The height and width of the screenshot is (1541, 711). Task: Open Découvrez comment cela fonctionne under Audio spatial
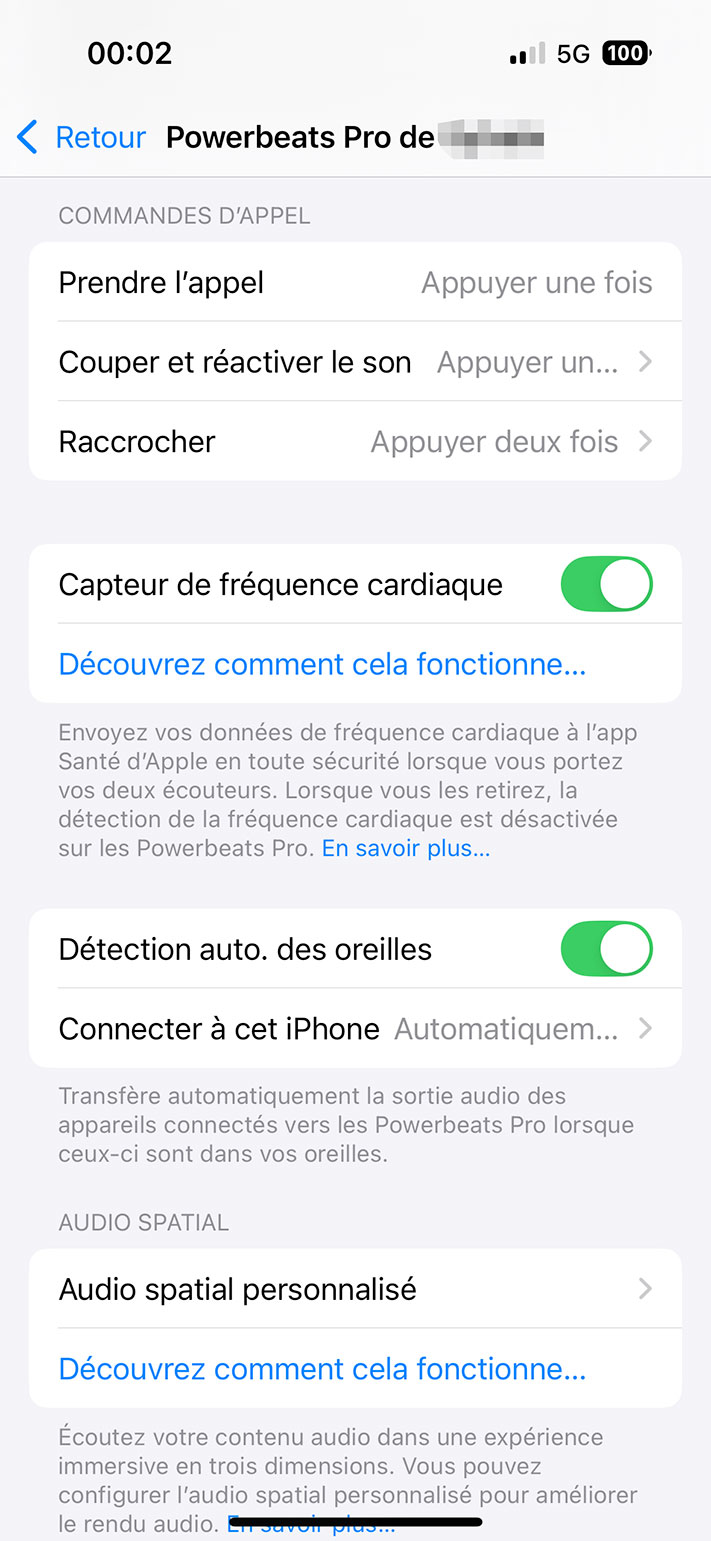click(x=322, y=1368)
